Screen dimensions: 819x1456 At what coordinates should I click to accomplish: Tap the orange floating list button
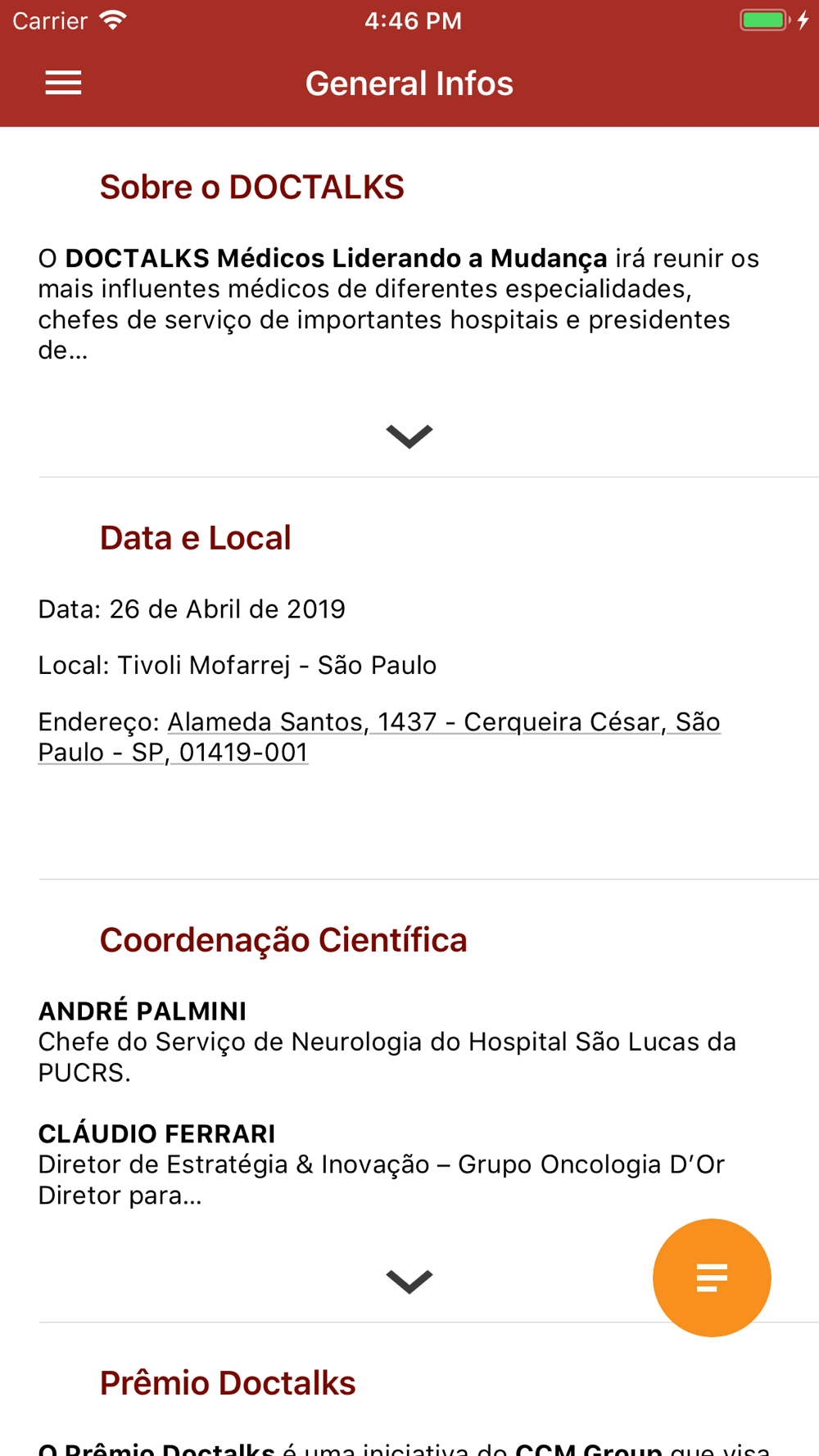click(x=712, y=1277)
